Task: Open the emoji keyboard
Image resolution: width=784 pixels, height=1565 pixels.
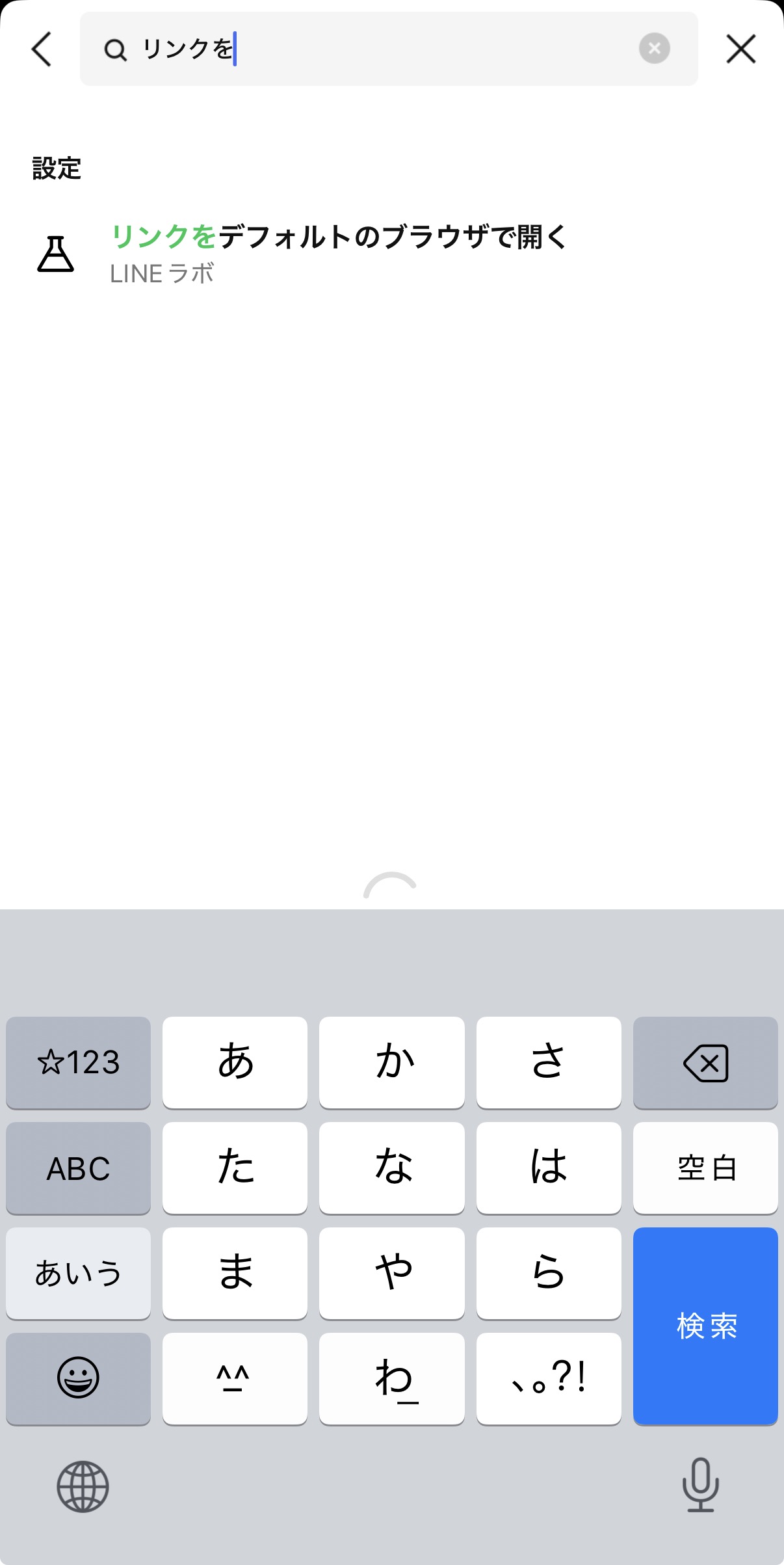Action: pos(78,1378)
